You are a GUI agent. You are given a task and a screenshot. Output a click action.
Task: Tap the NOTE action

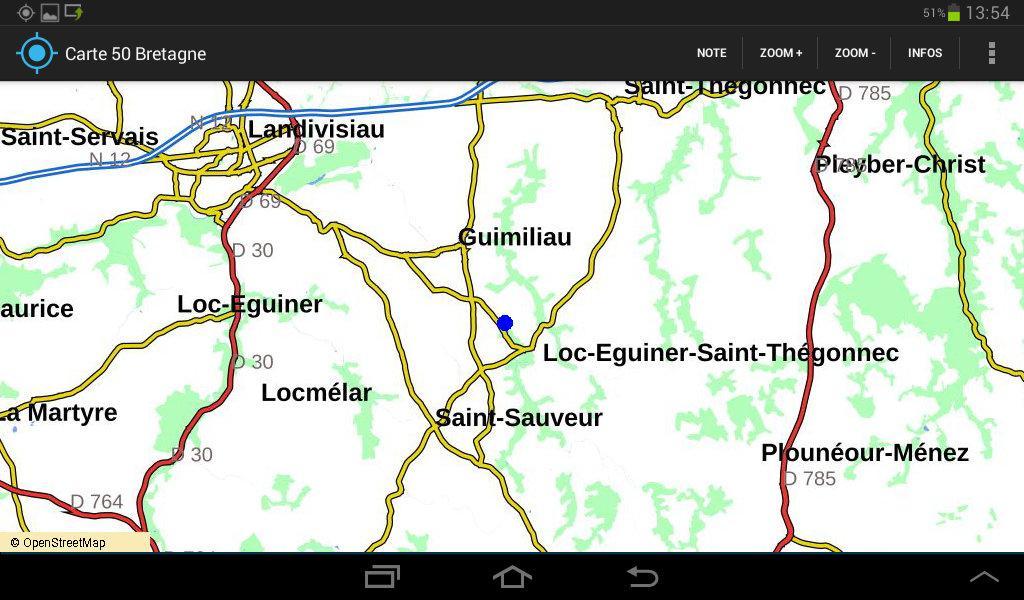pos(711,53)
